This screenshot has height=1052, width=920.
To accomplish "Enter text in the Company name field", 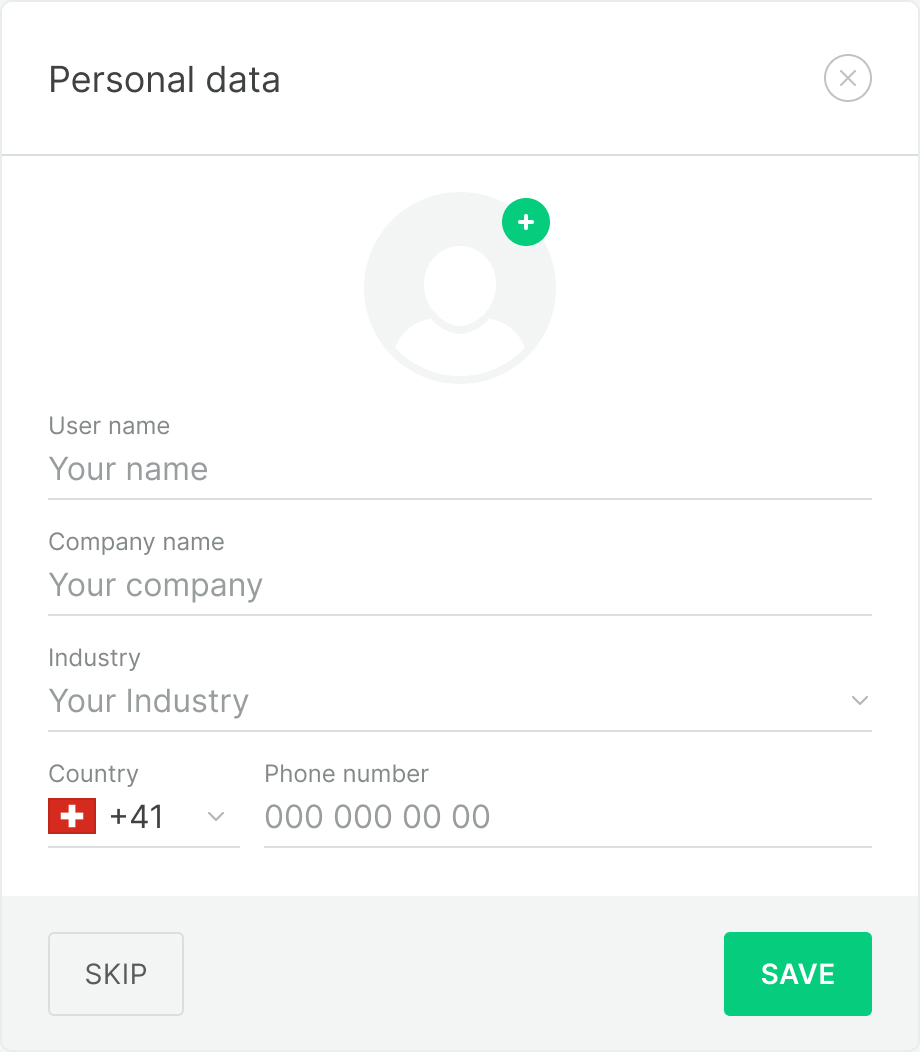I will (x=460, y=585).
